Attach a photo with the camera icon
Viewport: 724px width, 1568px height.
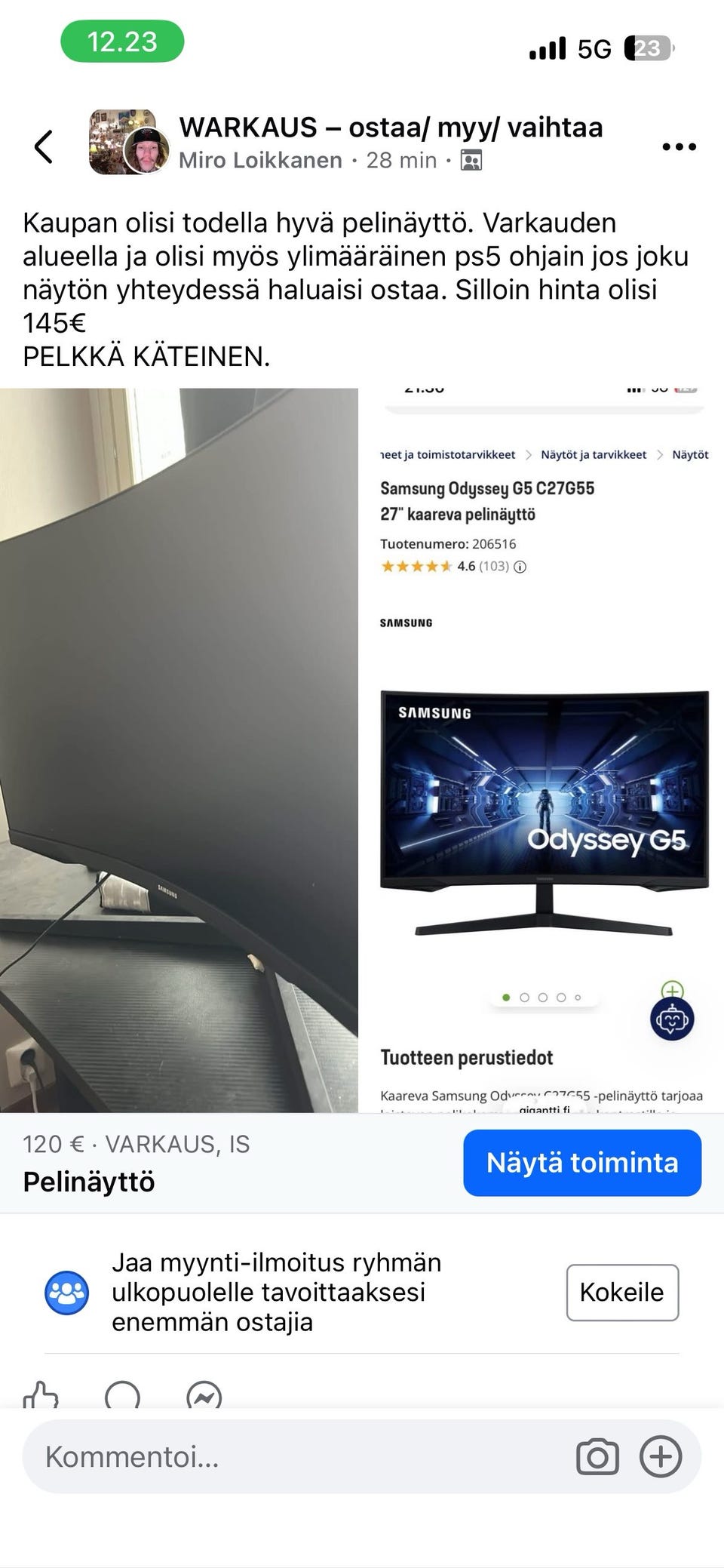click(x=597, y=1456)
